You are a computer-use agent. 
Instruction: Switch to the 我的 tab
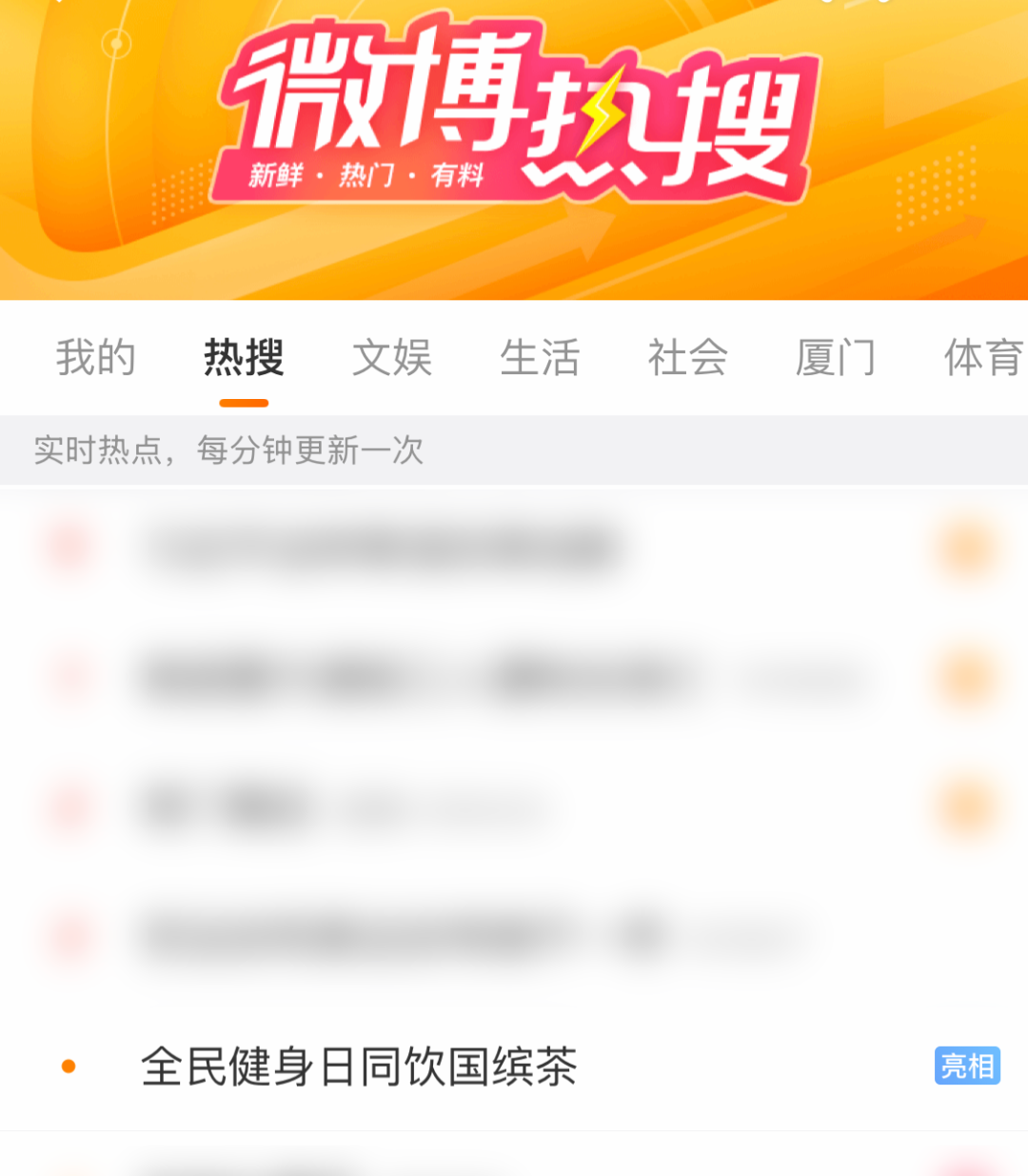tap(95, 358)
